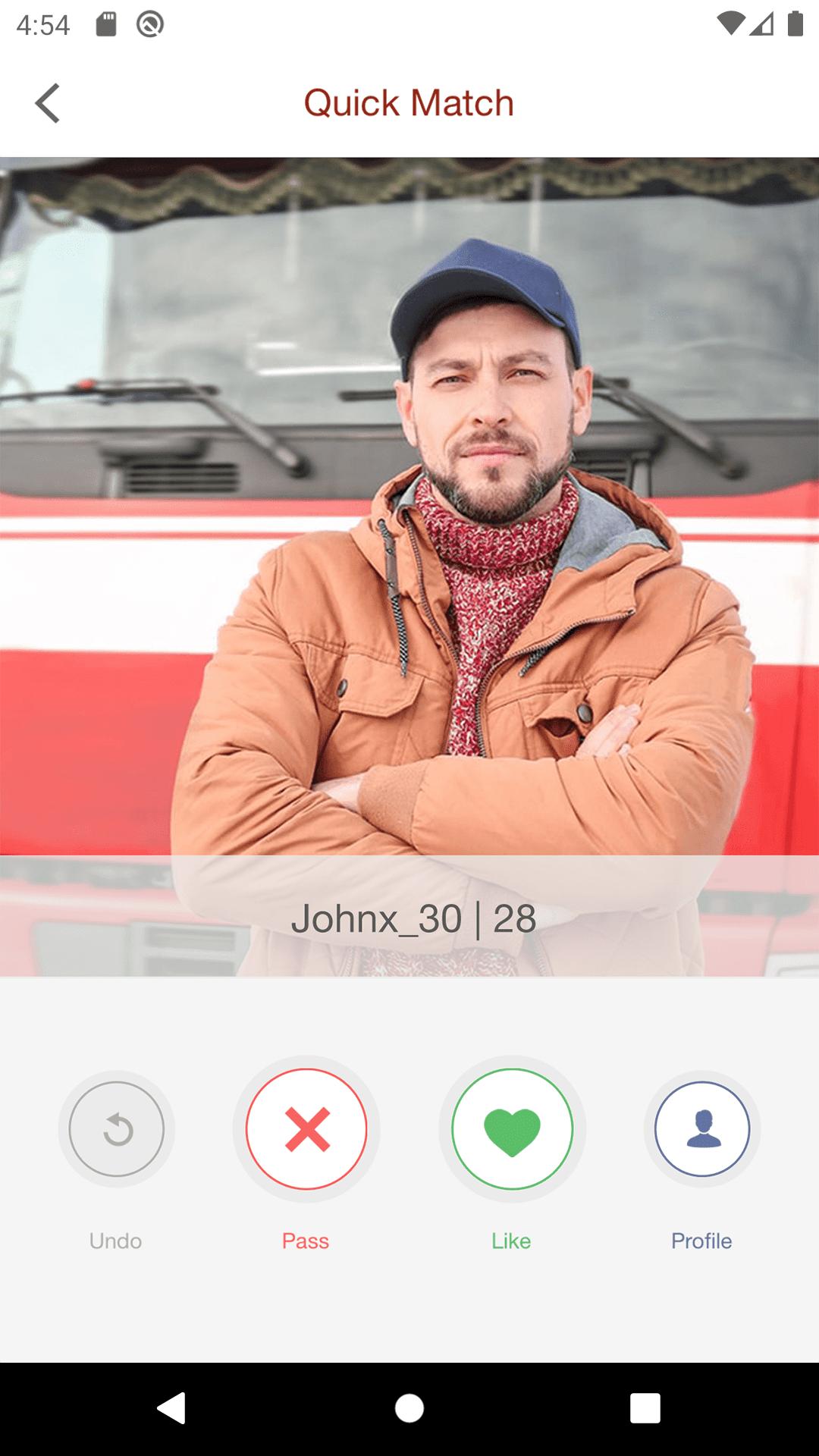The image size is (819, 1456).
Task: Tap the system home button
Action: [409, 1408]
